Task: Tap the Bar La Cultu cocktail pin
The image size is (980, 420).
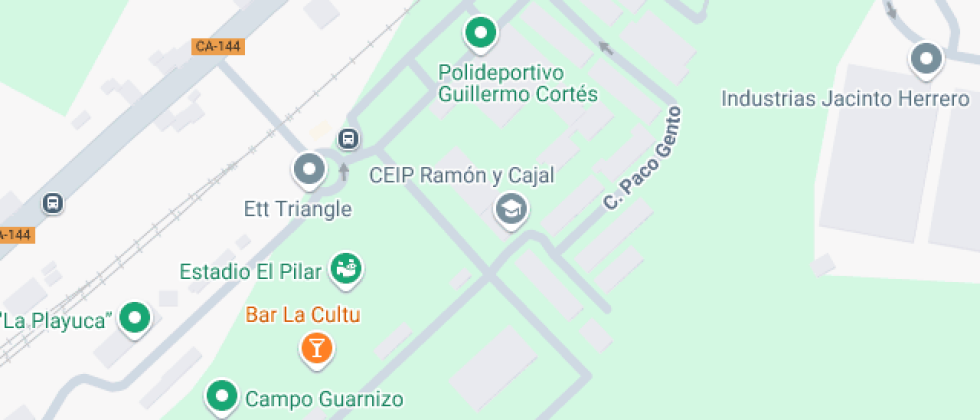Action: coord(316,348)
